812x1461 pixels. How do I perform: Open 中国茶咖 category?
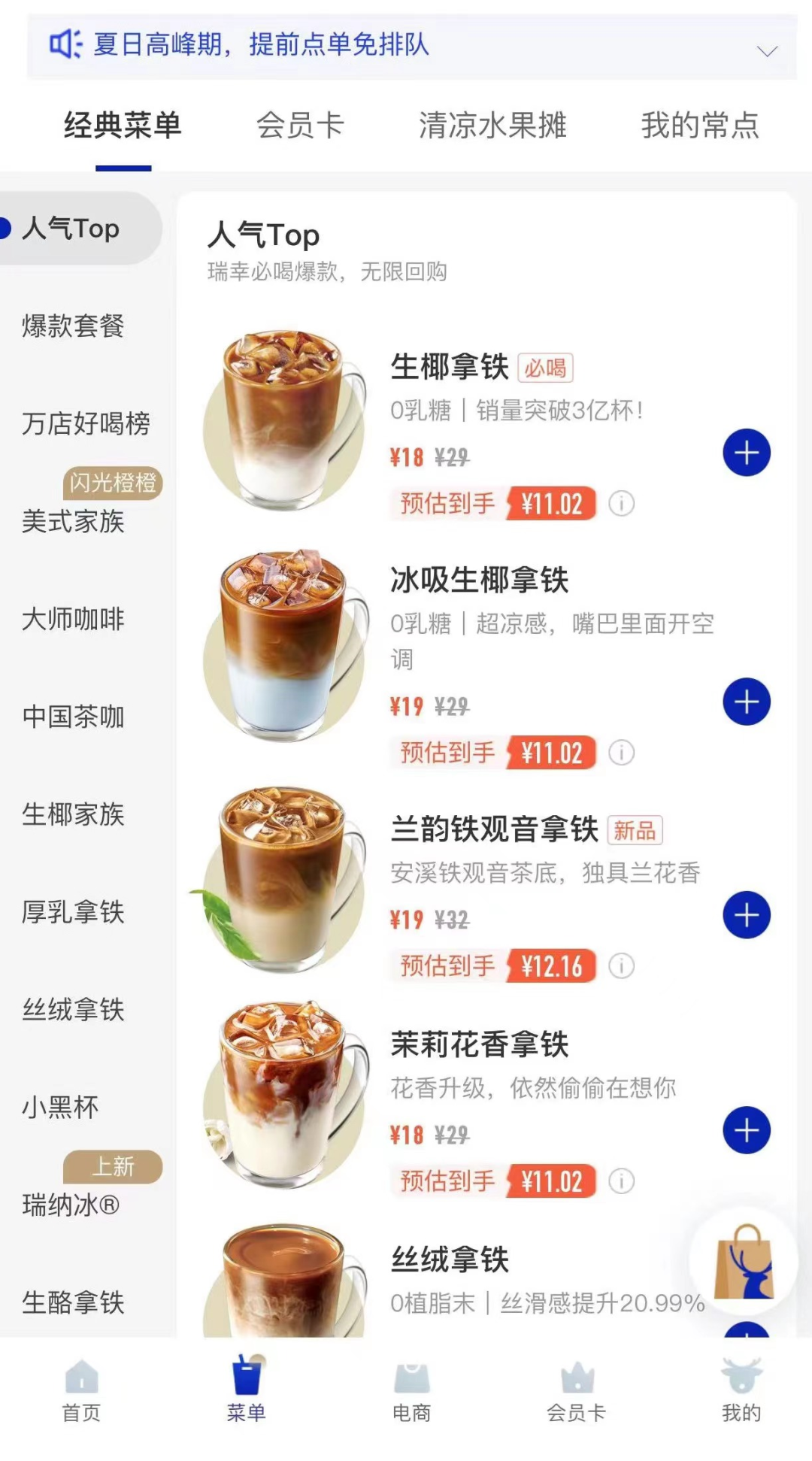coord(73,717)
